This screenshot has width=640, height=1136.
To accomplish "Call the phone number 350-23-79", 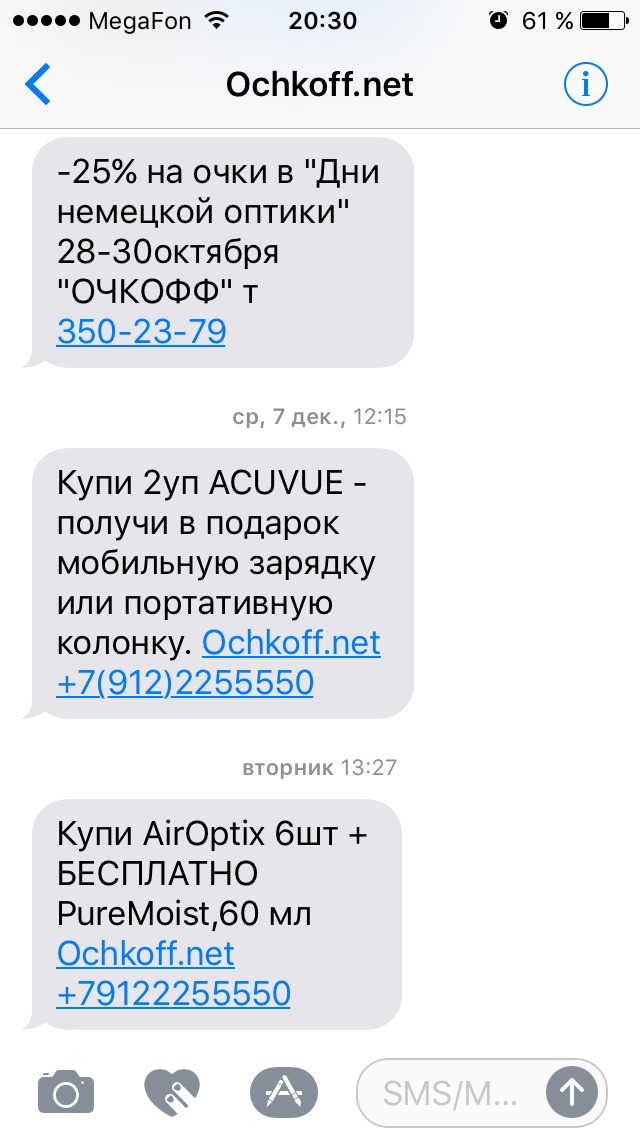I will coord(141,332).
